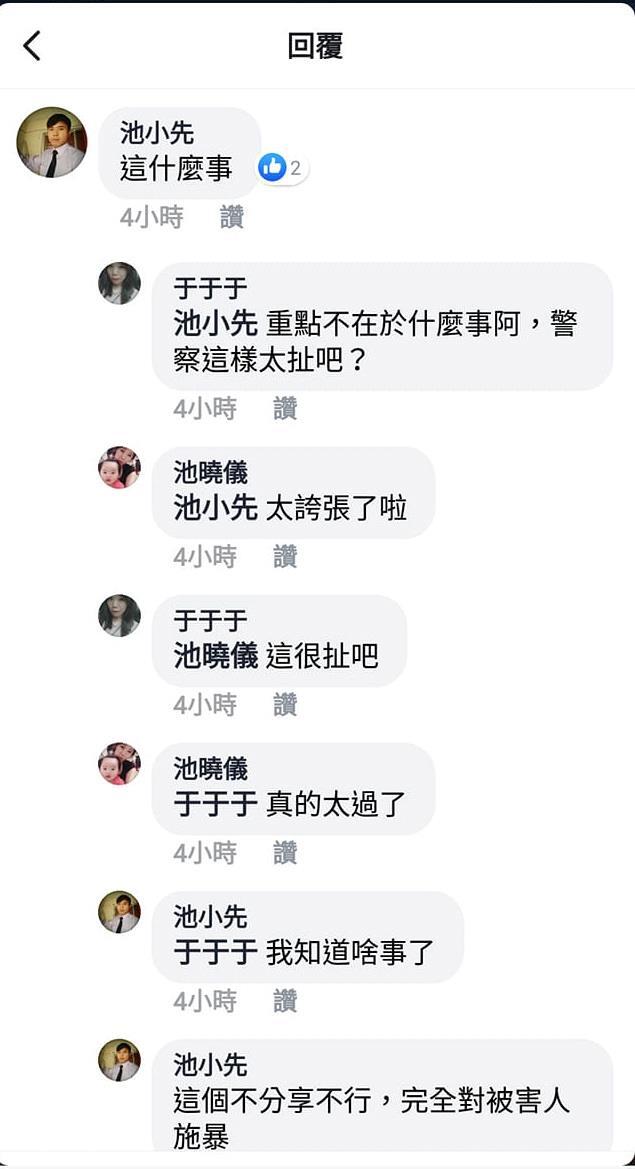Like 池曉儀's comment 真的太過了
This screenshot has width=635, height=1169.
[x=285, y=853]
